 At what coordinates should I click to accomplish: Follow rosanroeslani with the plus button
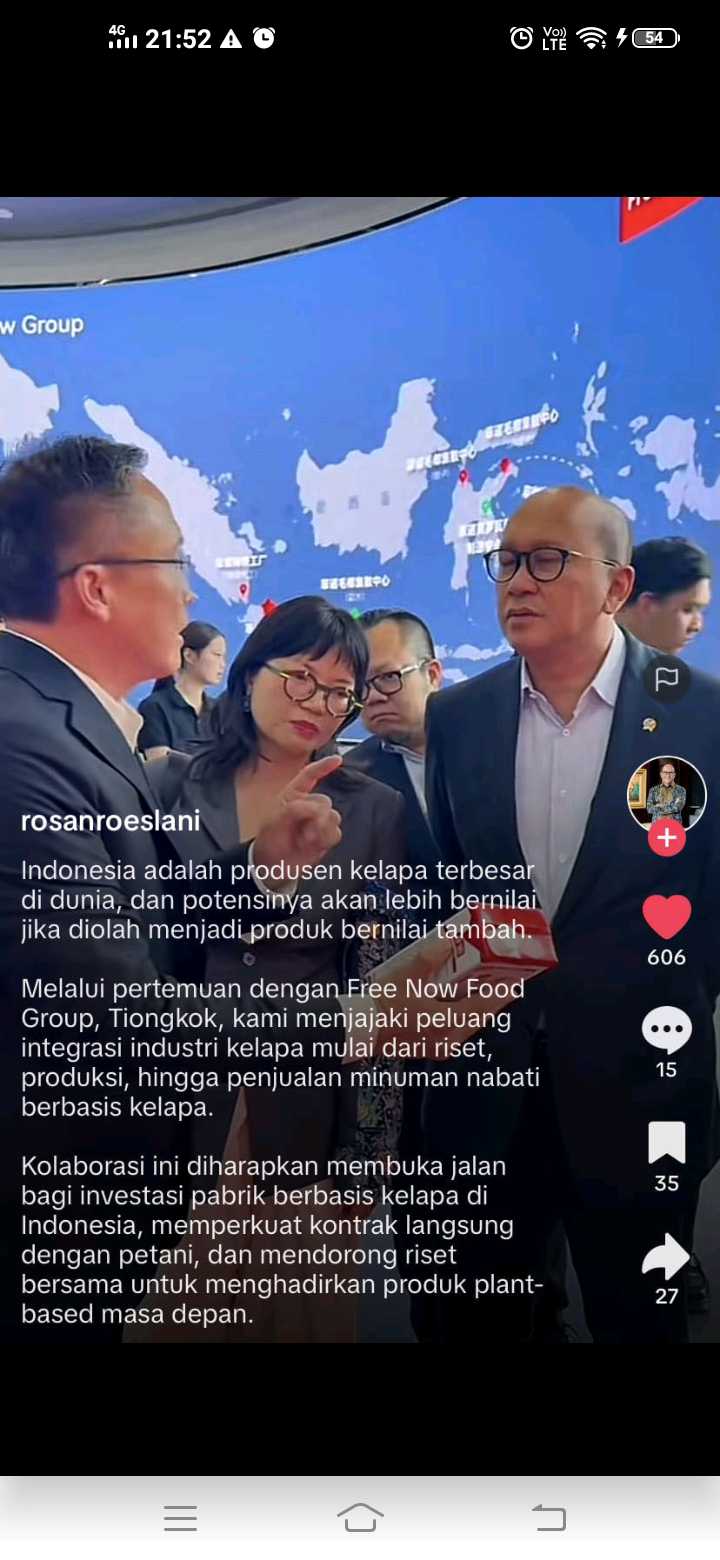point(666,838)
